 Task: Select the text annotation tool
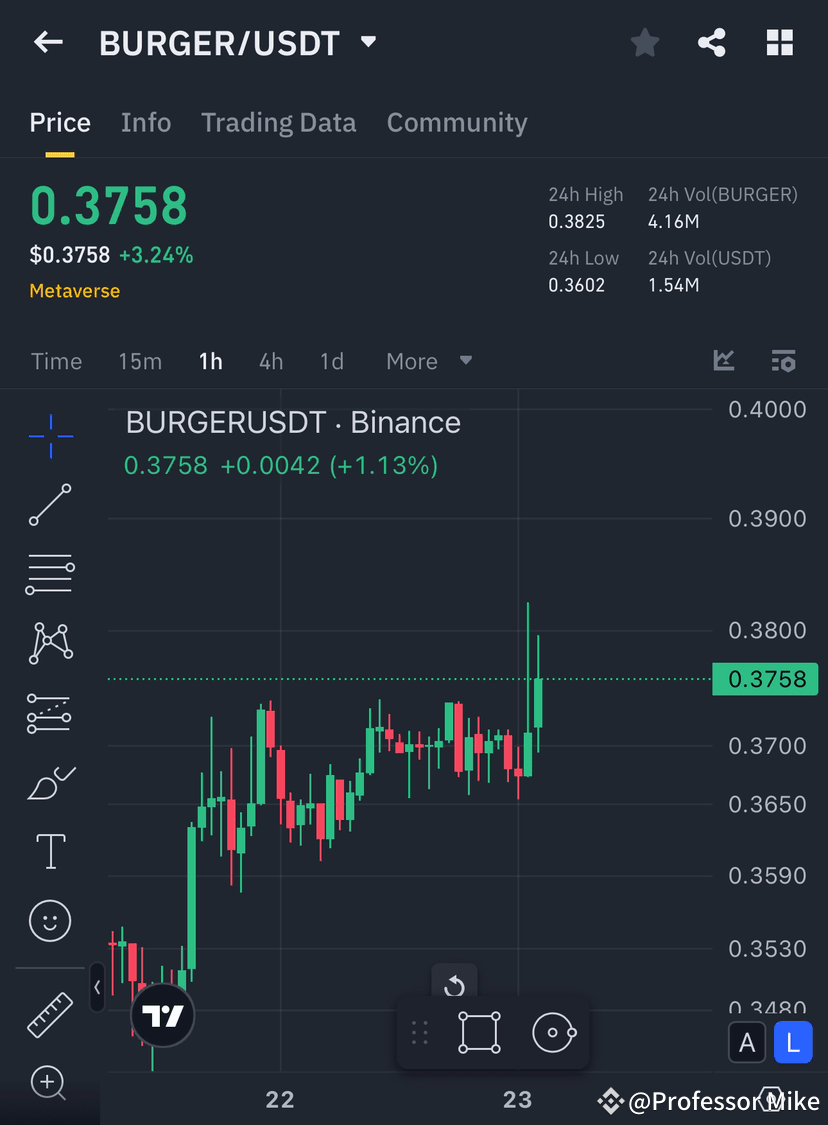(50, 851)
